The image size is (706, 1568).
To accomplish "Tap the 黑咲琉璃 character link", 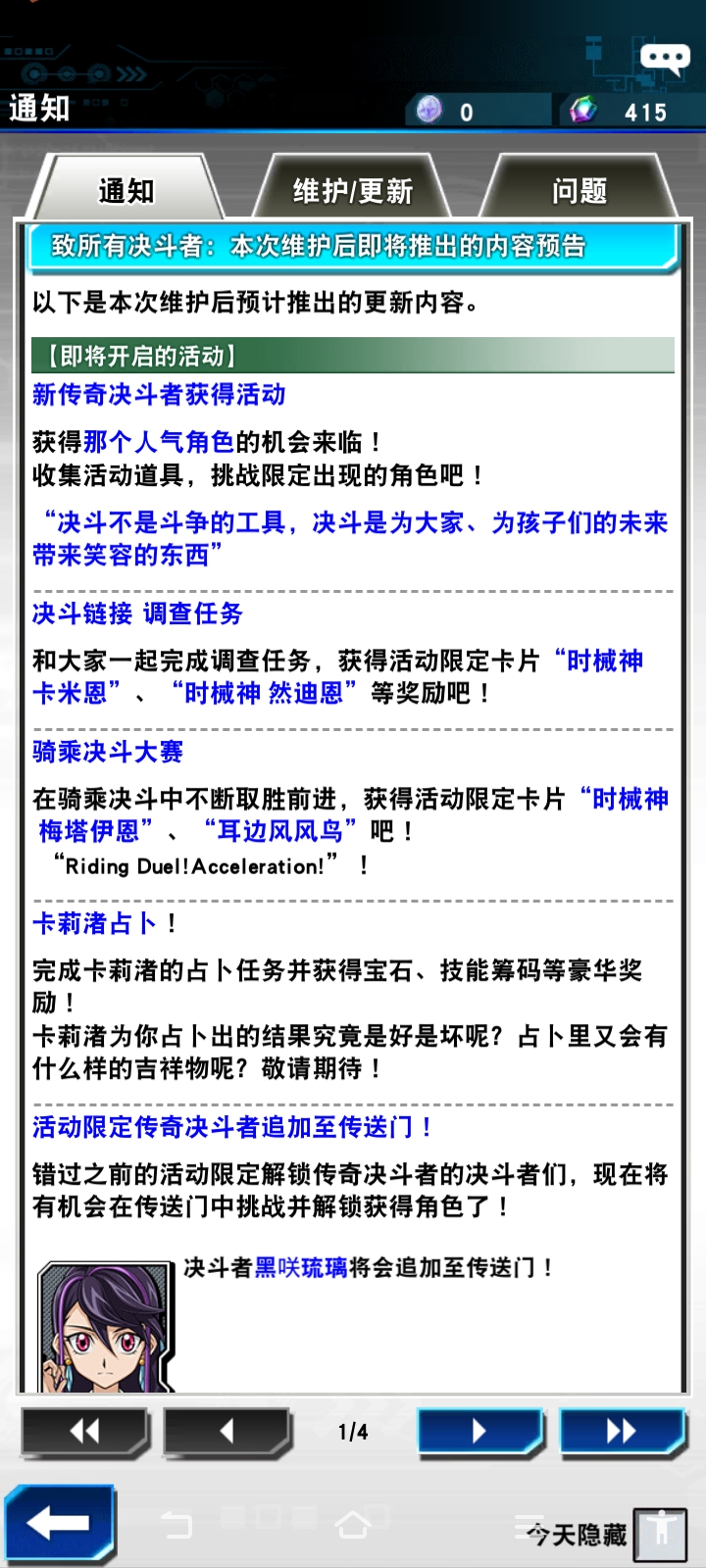I will 301,1267.
